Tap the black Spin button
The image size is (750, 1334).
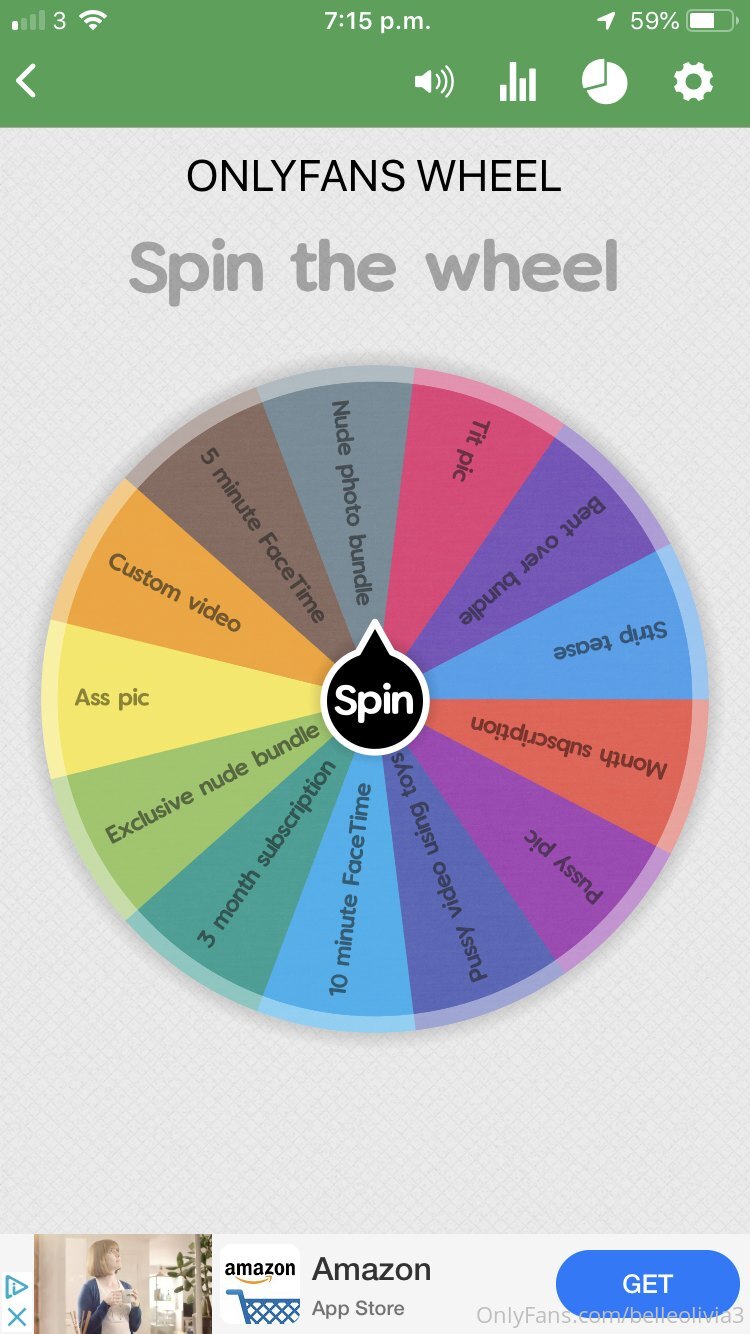tap(374, 699)
